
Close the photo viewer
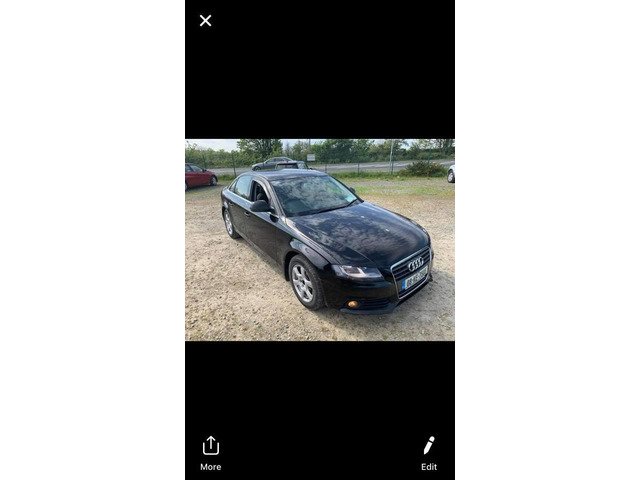point(206,20)
